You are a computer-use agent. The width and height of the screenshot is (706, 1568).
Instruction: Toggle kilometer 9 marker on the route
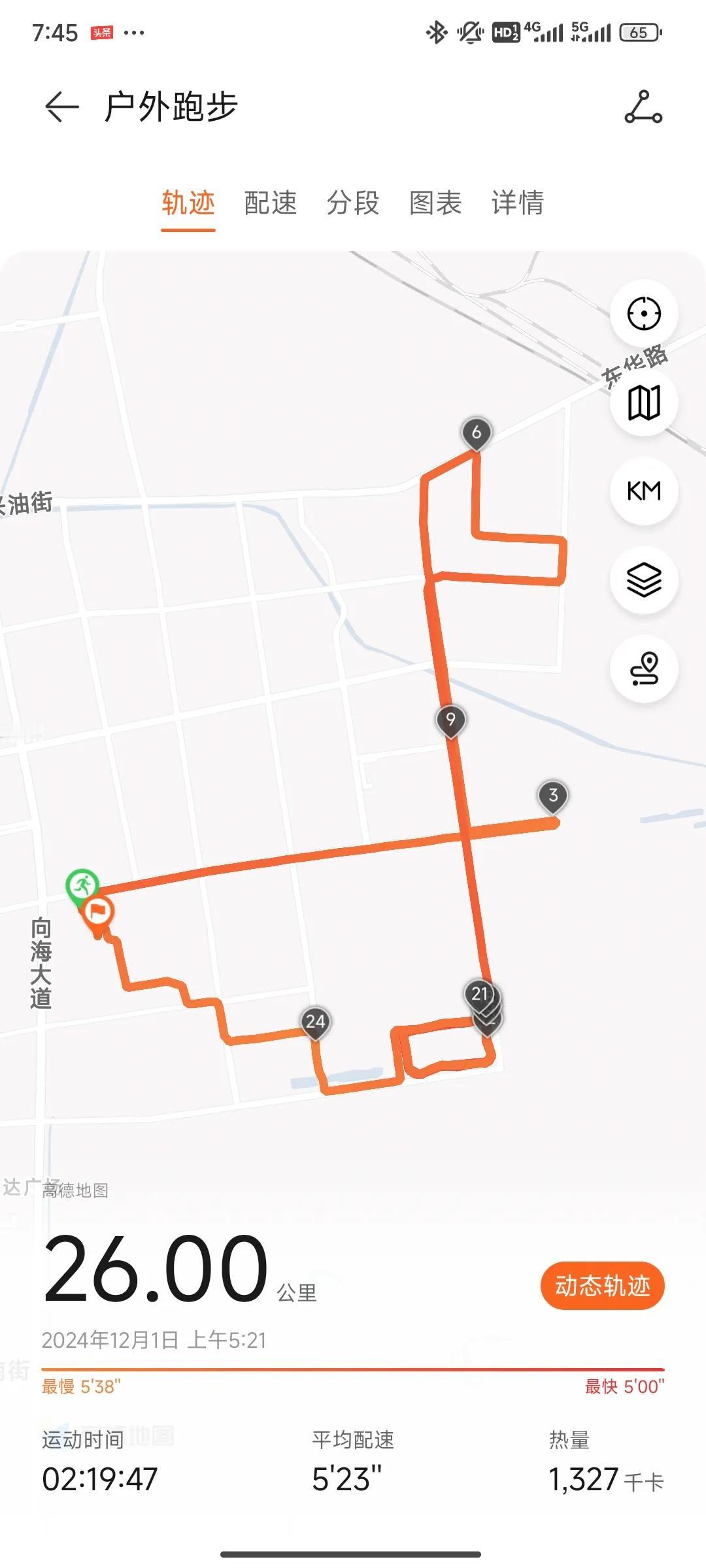pyautogui.click(x=450, y=721)
